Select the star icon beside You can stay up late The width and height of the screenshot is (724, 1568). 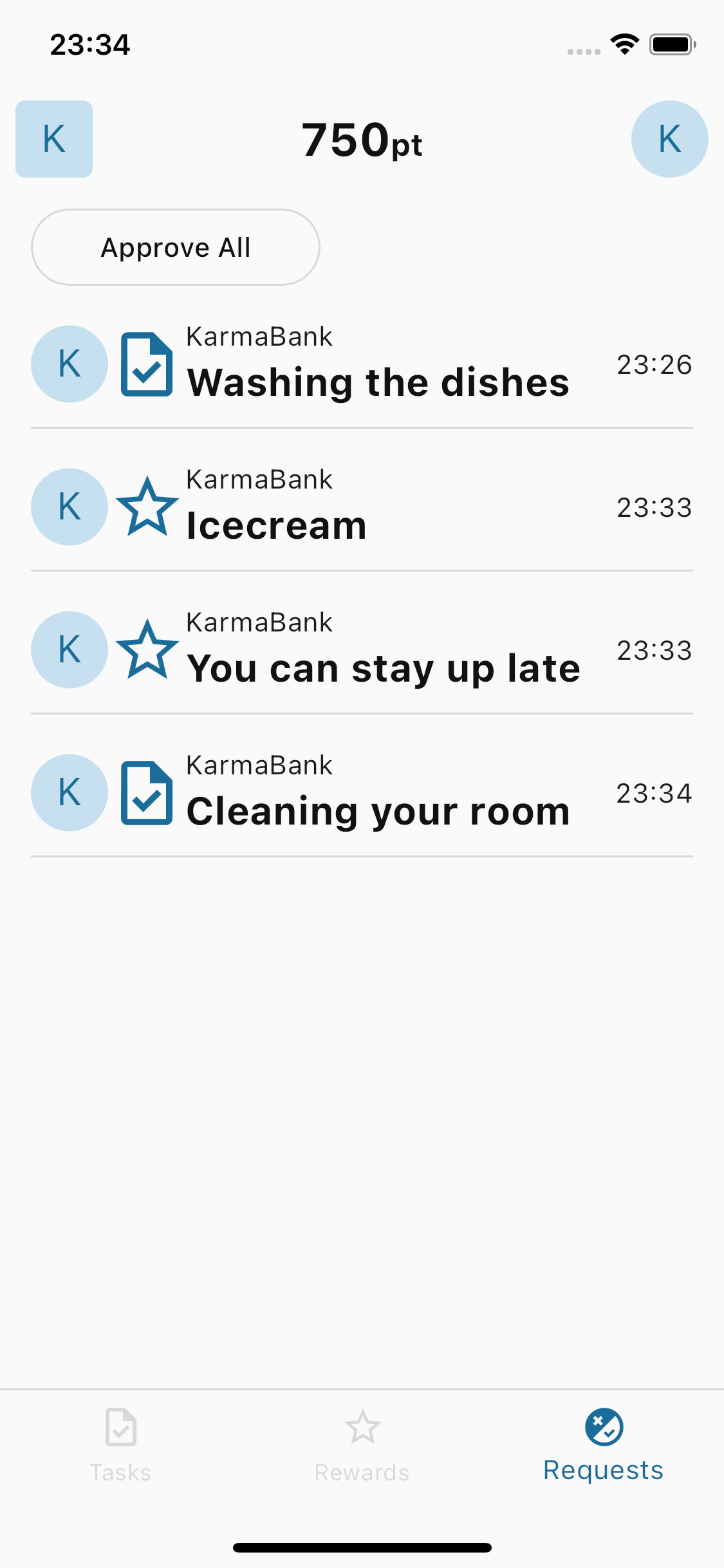[x=148, y=650]
